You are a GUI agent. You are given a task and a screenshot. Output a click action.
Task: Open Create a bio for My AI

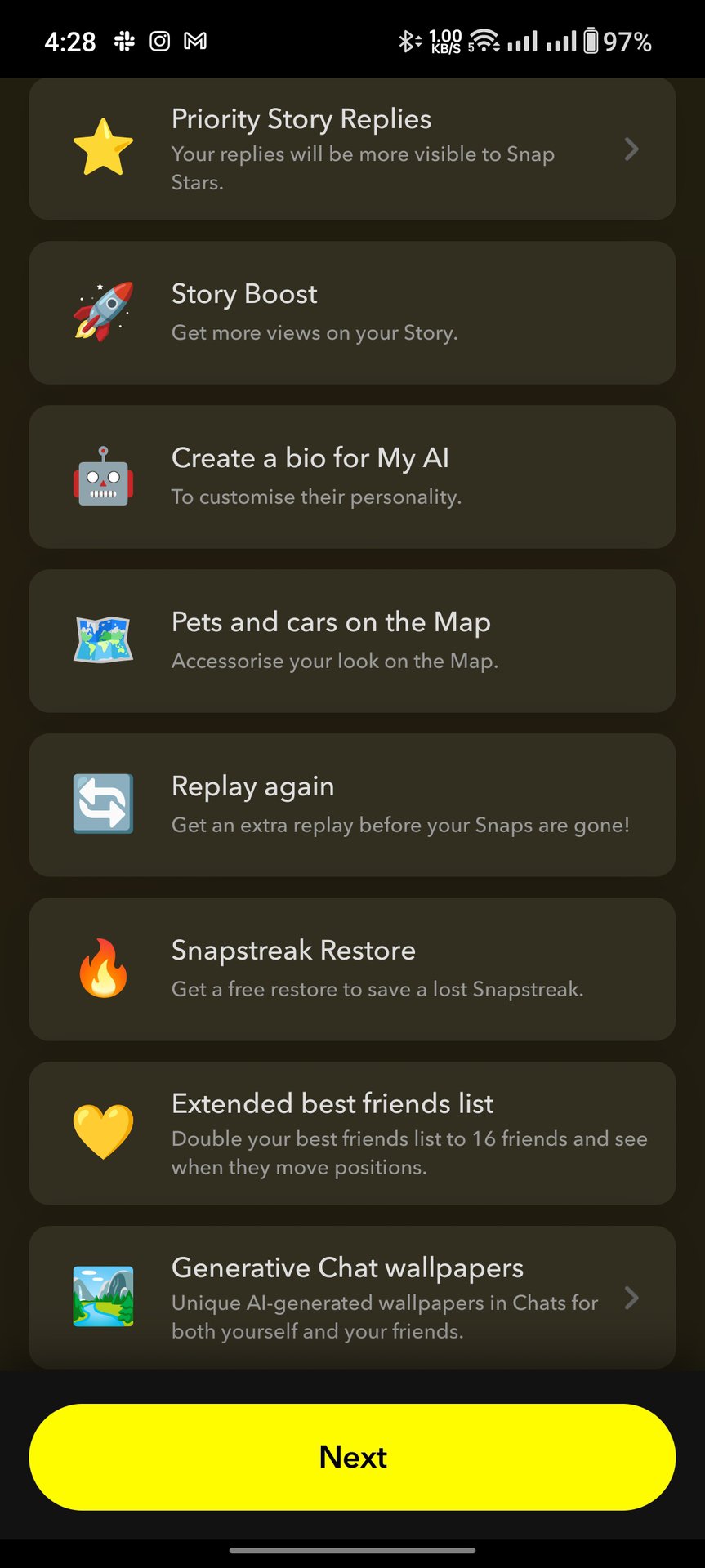click(x=352, y=477)
